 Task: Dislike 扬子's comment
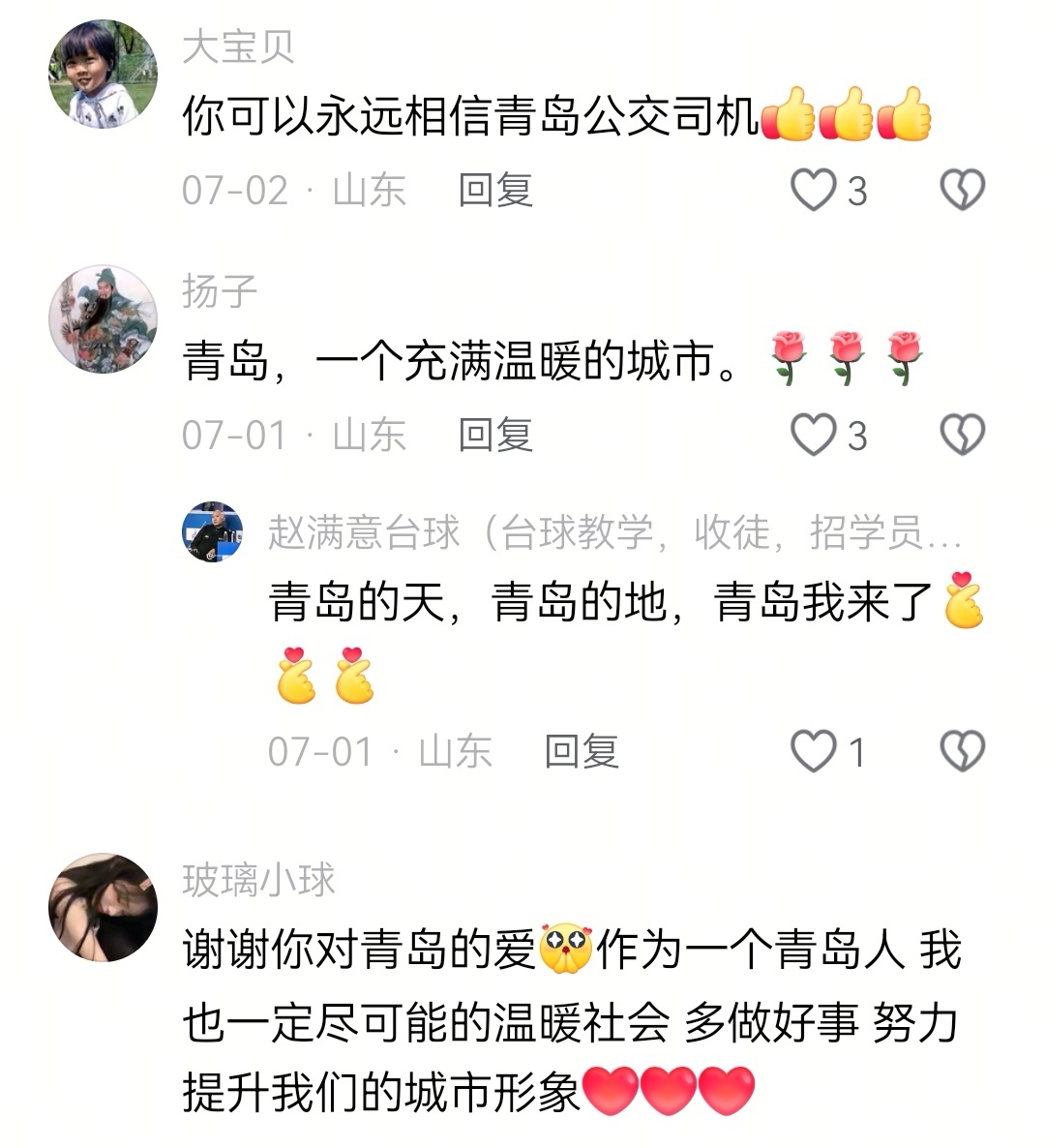coord(962,435)
